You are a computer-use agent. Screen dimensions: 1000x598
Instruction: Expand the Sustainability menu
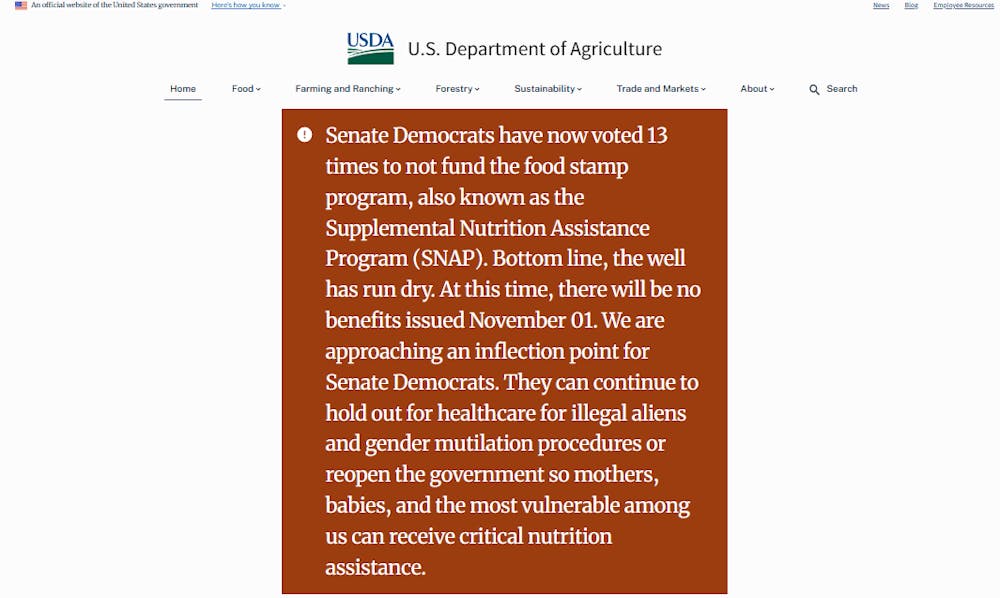coord(548,89)
